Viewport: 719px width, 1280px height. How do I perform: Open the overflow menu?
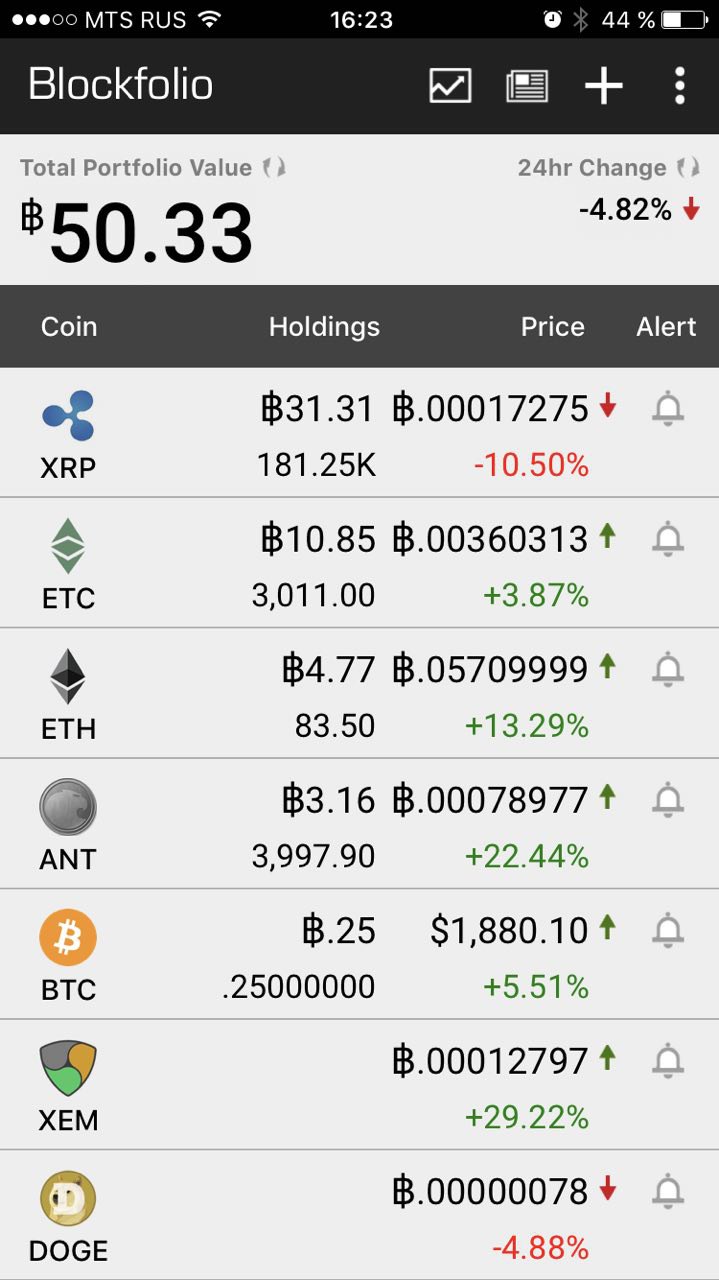click(x=680, y=85)
